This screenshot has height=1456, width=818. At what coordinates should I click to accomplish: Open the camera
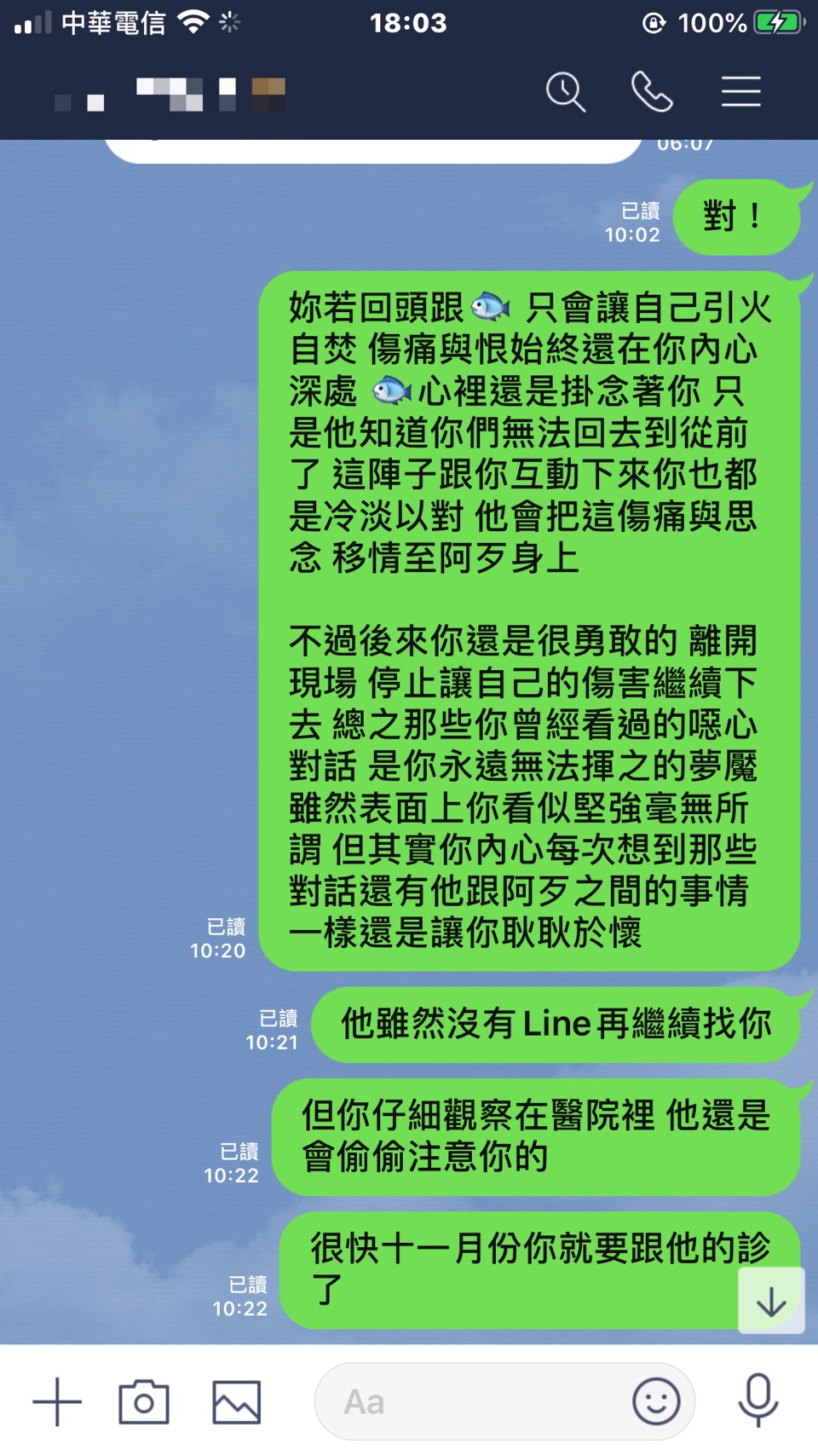click(x=144, y=1402)
